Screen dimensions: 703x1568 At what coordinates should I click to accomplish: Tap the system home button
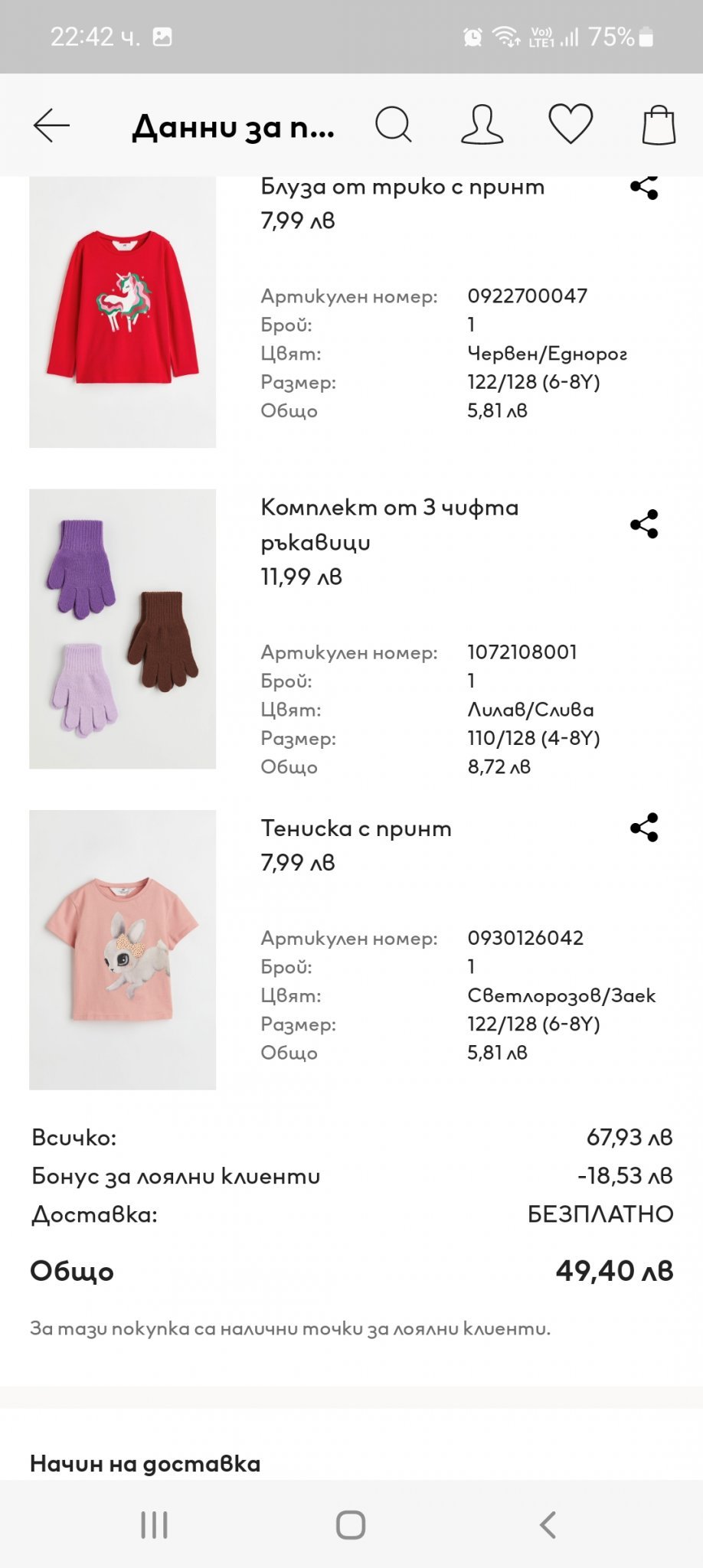coord(351,1524)
